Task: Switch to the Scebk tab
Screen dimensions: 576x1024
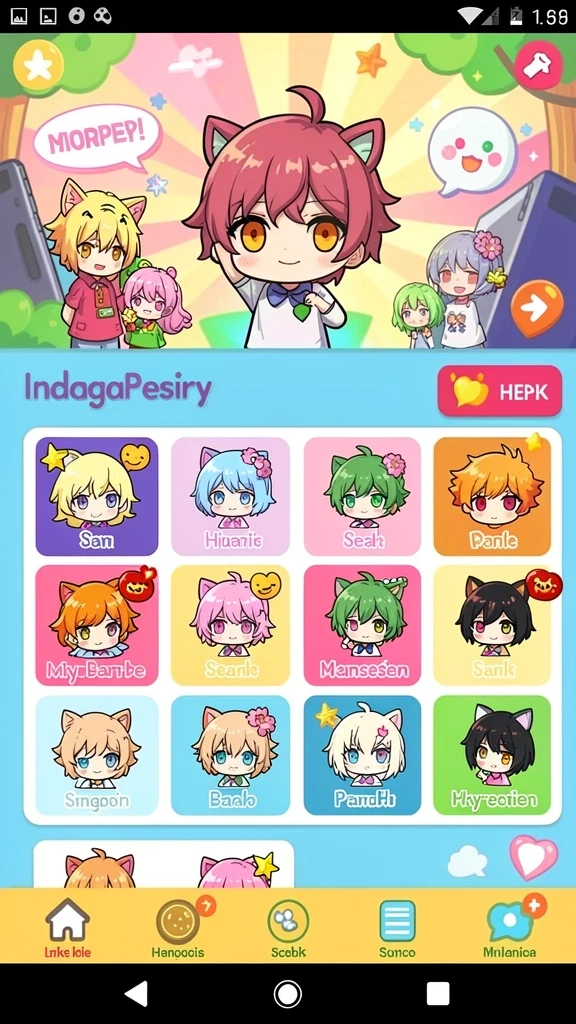Action: (x=288, y=928)
